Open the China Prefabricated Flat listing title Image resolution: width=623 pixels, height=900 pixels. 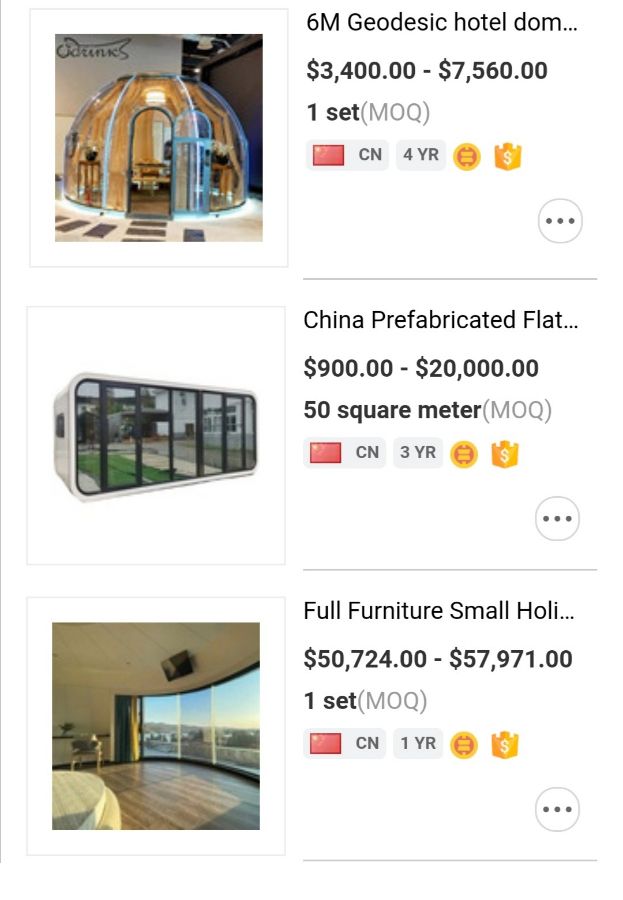tap(440, 320)
